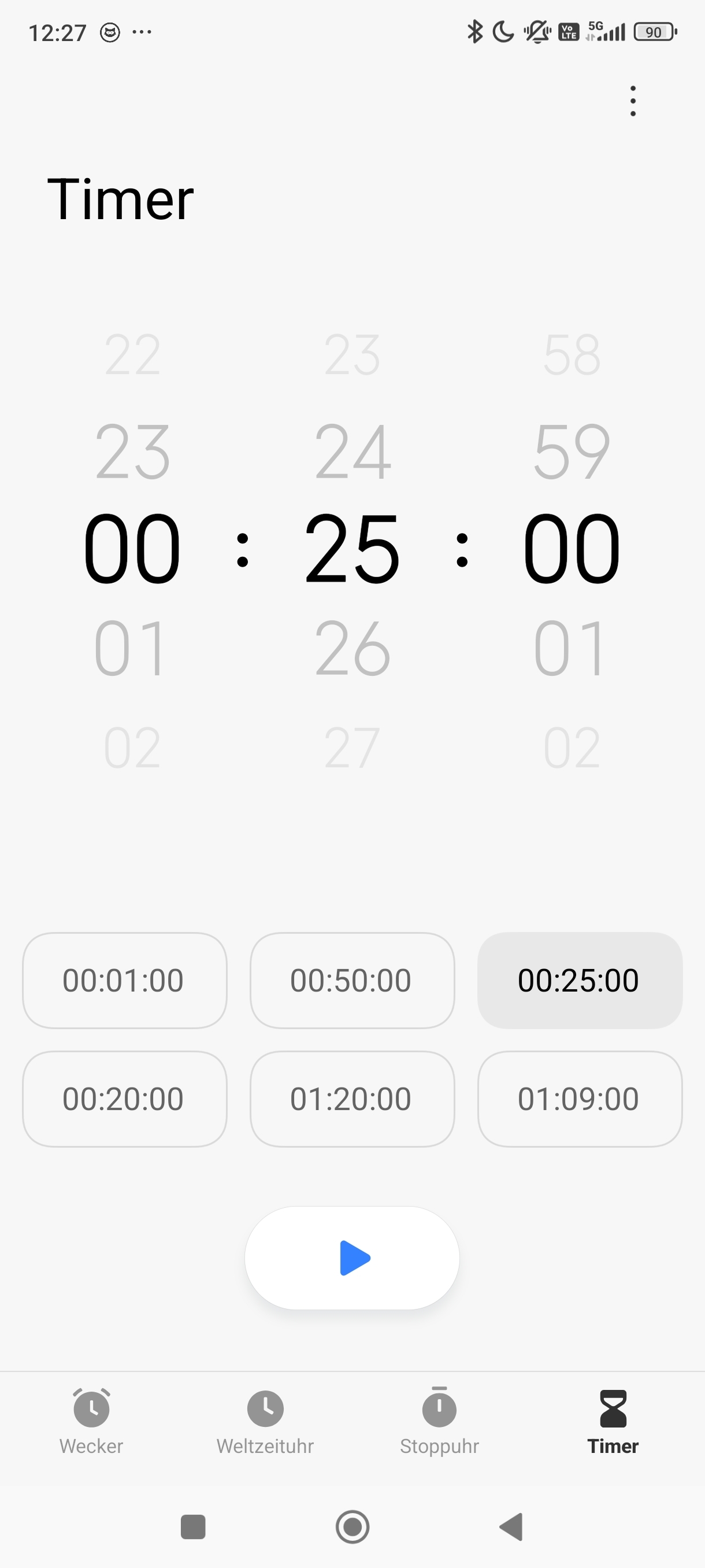Image resolution: width=705 pixels, height=1568 pixels.
Task: Return to the home screen via home button
Action: pos(352,1526)
